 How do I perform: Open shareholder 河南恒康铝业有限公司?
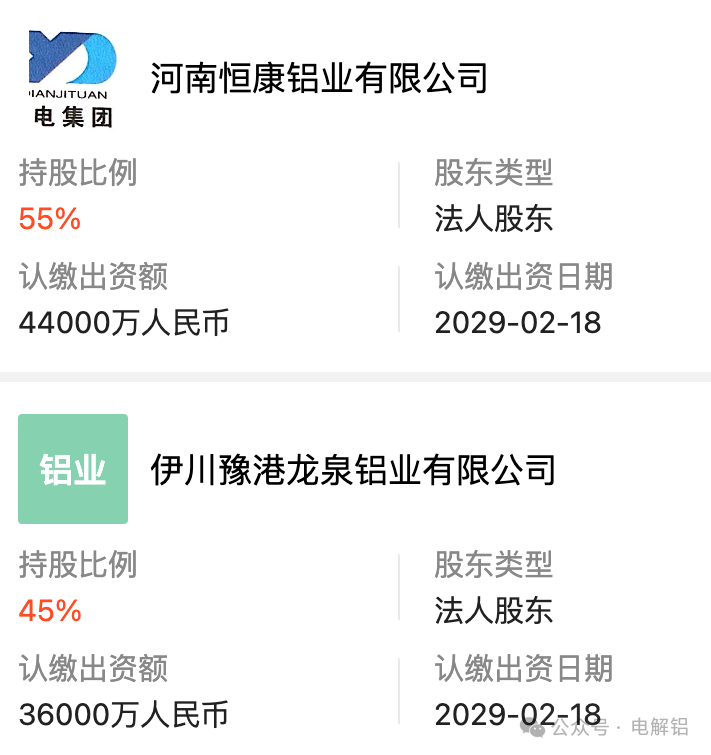pyautogui.click(x=319, y=78)
